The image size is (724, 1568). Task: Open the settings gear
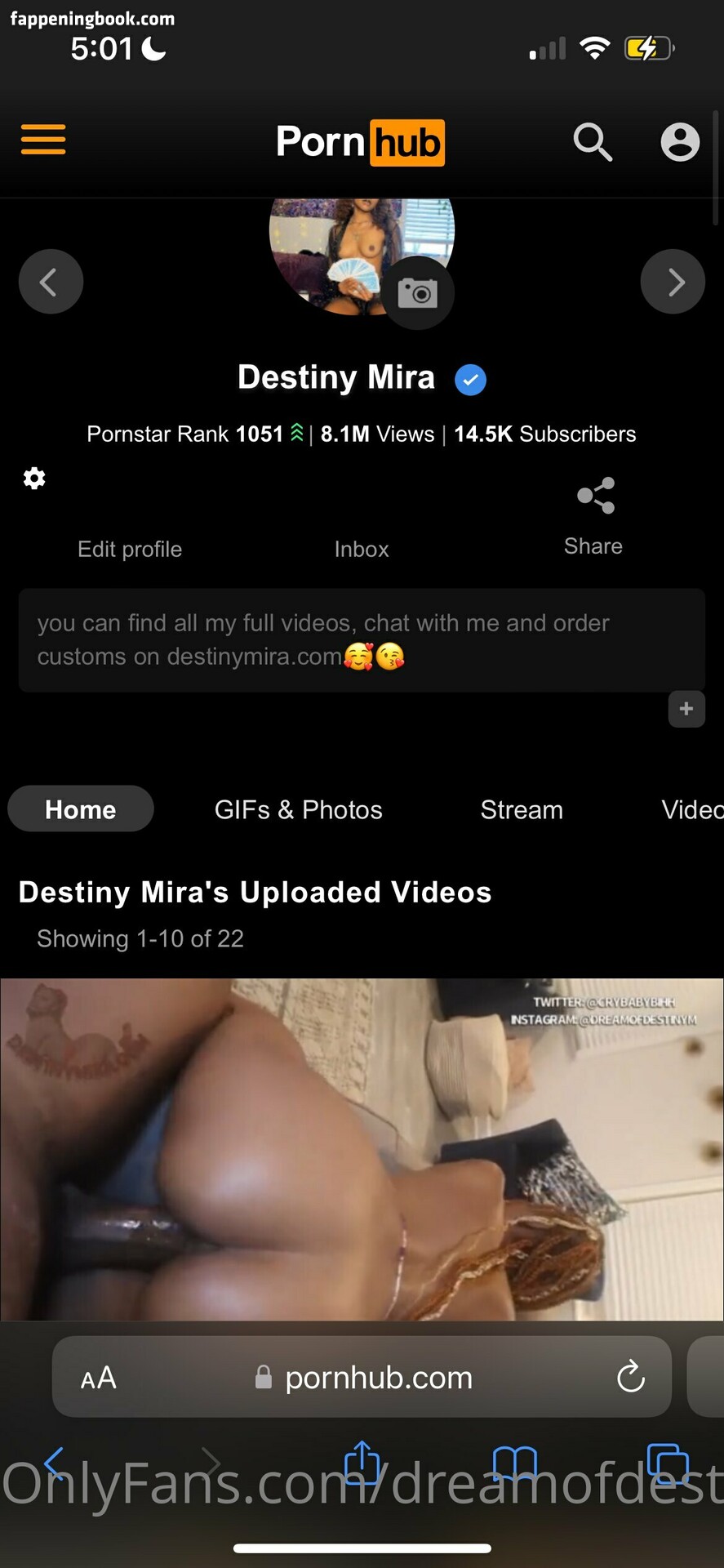pos(34,479)
